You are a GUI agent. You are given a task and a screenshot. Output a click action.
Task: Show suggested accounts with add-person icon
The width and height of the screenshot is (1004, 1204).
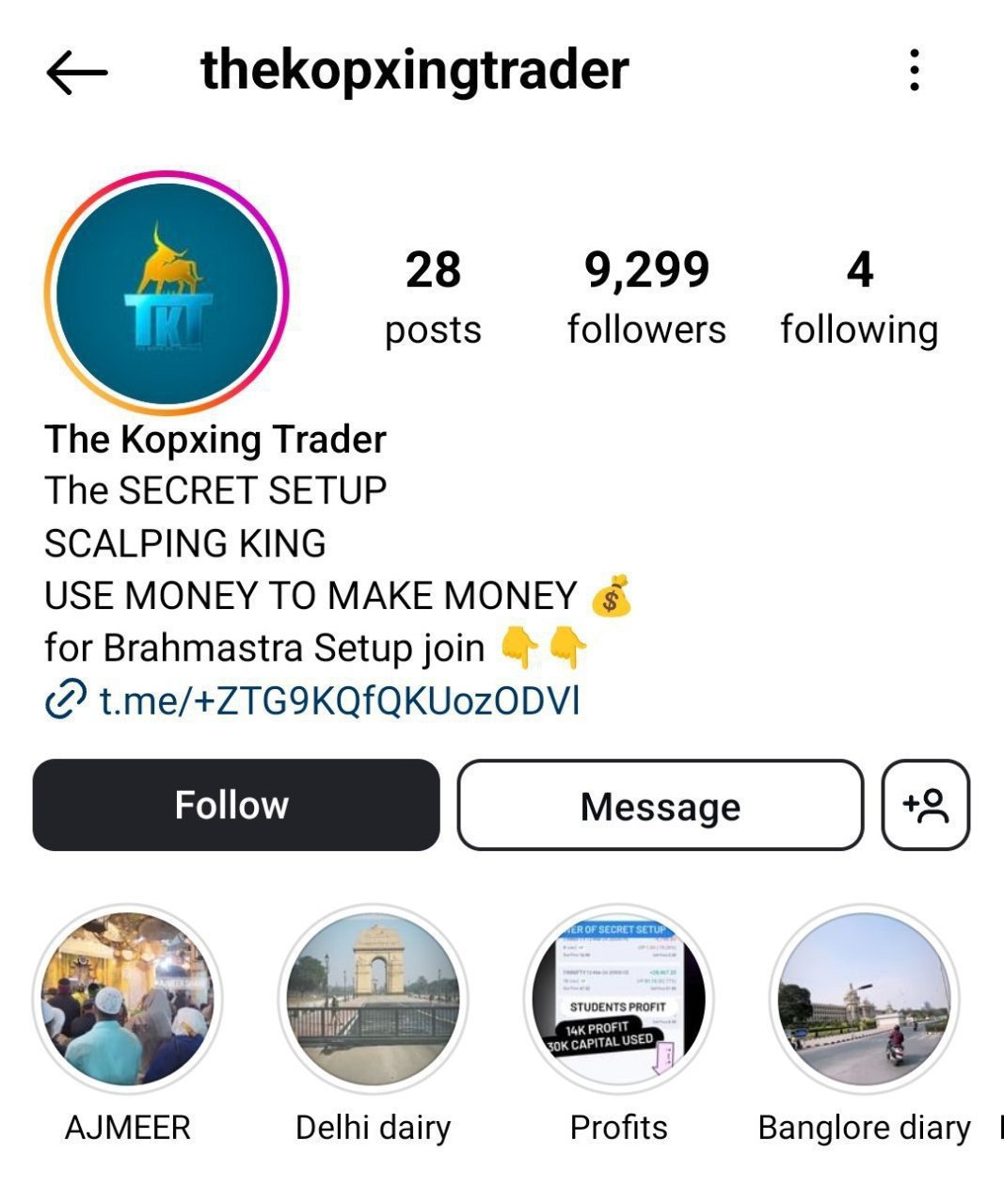point(925,806)
